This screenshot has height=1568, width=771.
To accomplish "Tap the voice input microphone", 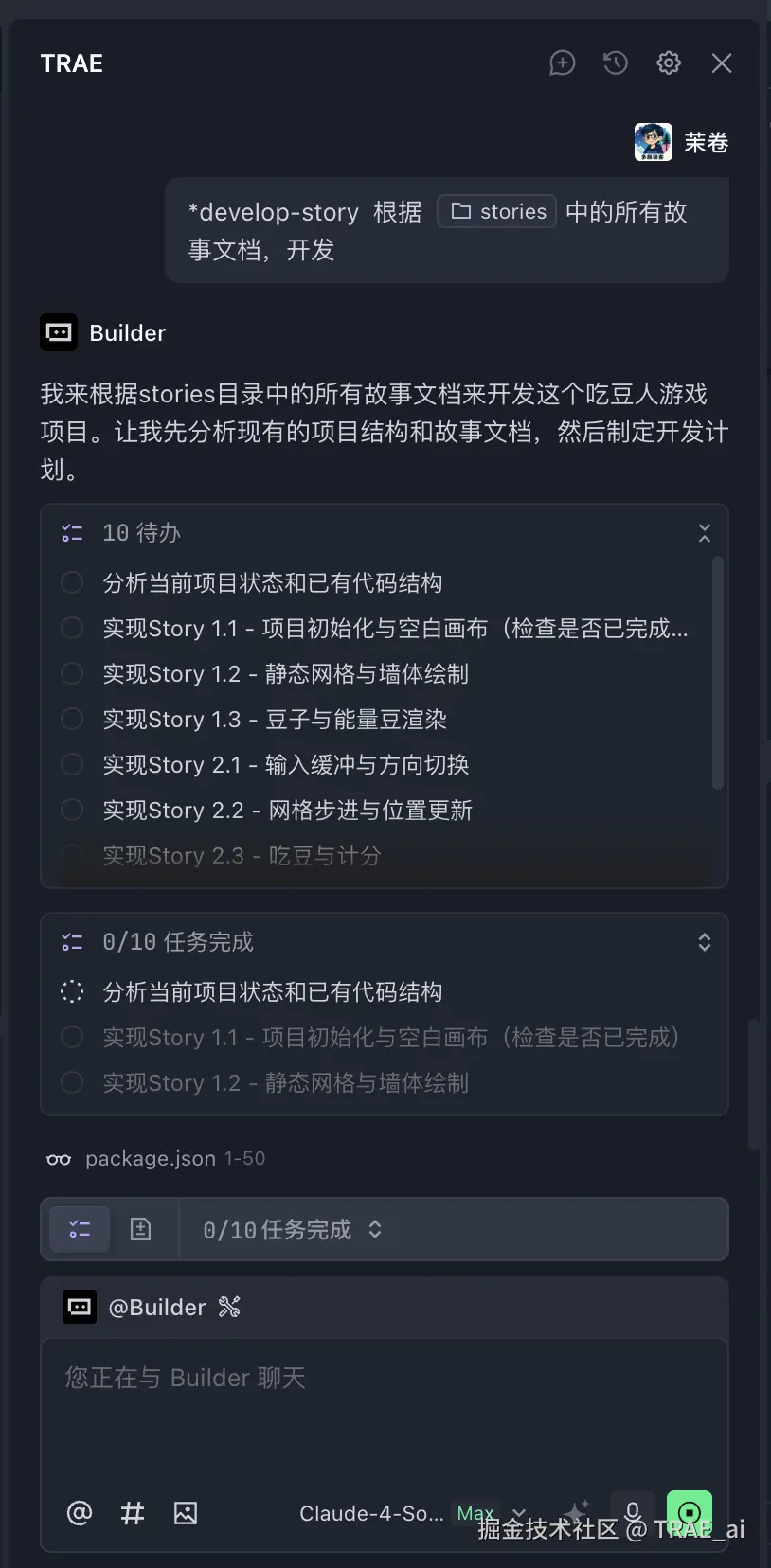I will (x=633, y=1510).
